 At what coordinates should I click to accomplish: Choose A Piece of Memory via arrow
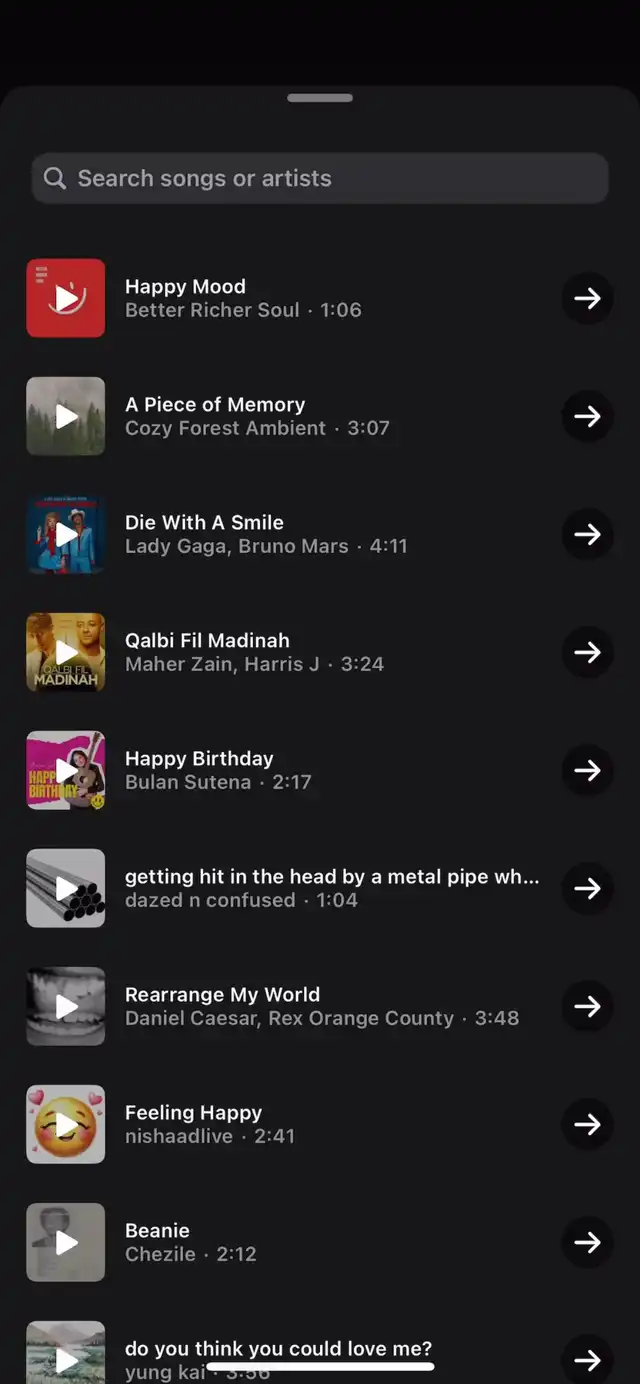tap(587, 416)
